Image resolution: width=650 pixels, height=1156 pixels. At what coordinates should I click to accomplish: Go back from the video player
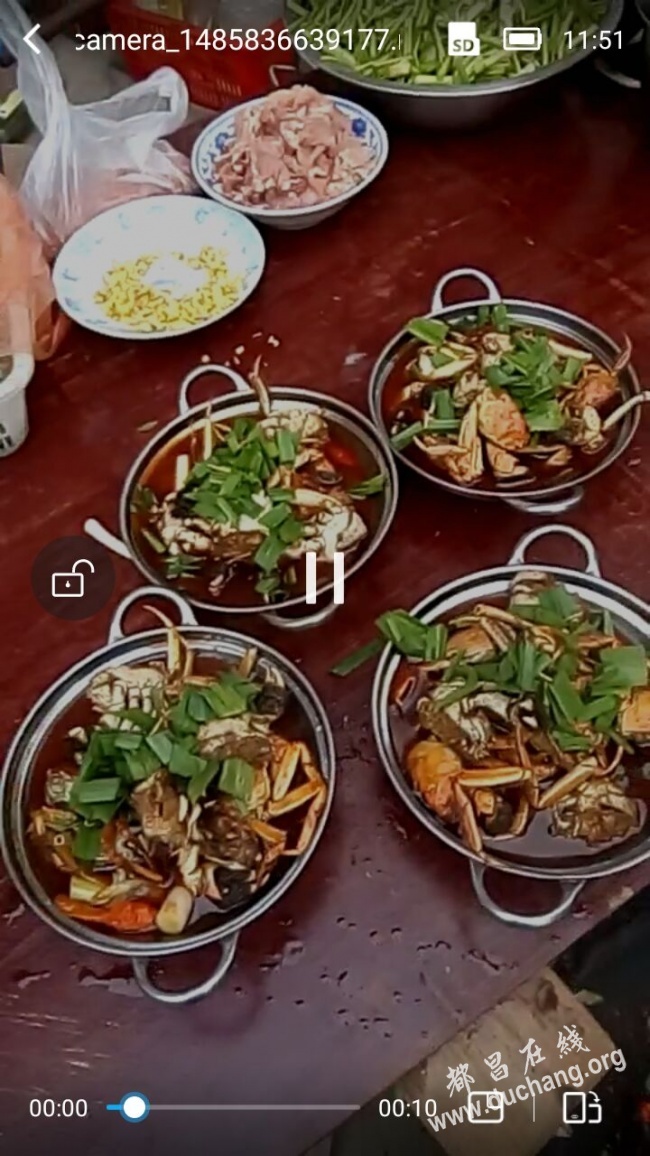[x=32, y=40]
